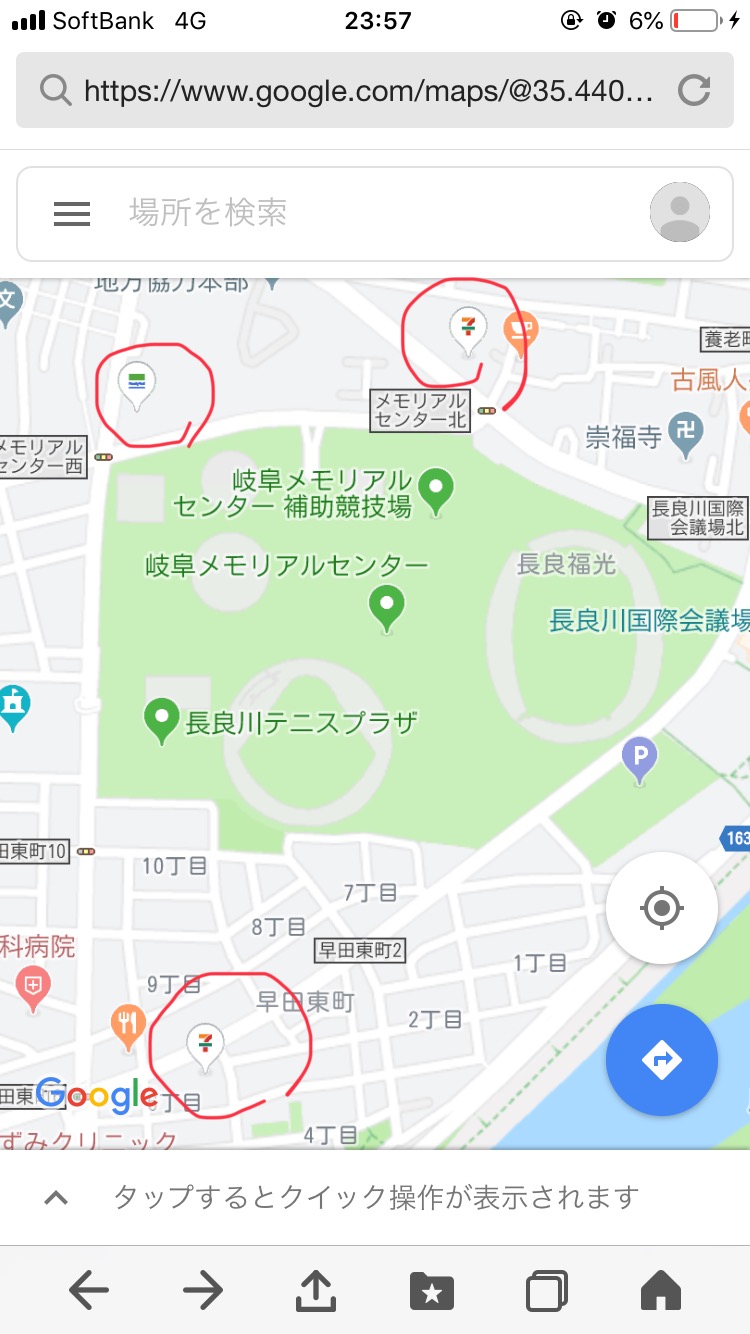This screenshot has height=1334, width=750.
Task: Go forward in browser history
Action: (x=203, y=1291)
